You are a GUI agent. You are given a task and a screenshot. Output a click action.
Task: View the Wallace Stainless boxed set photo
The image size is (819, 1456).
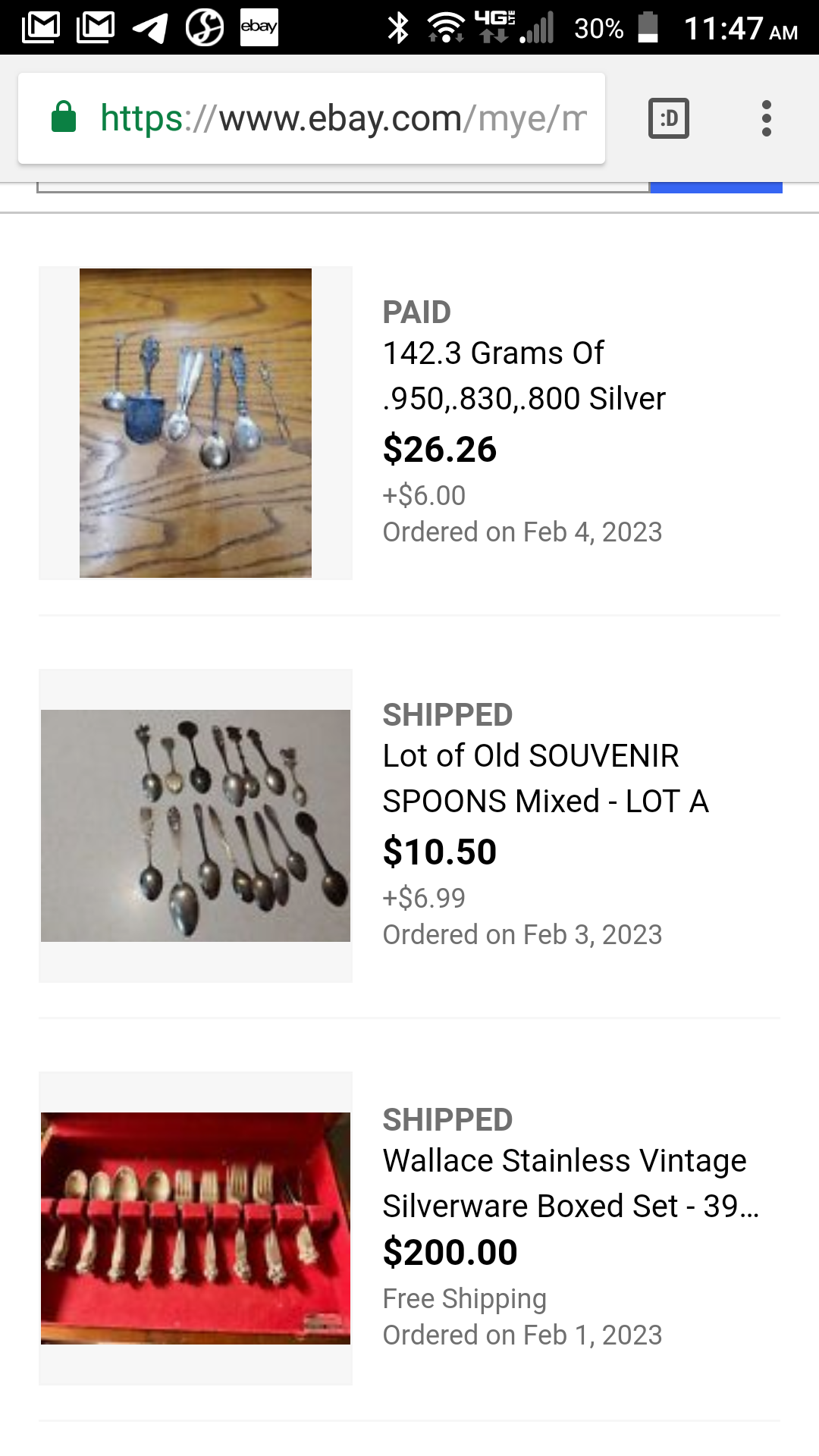(x=196, y=1228)
